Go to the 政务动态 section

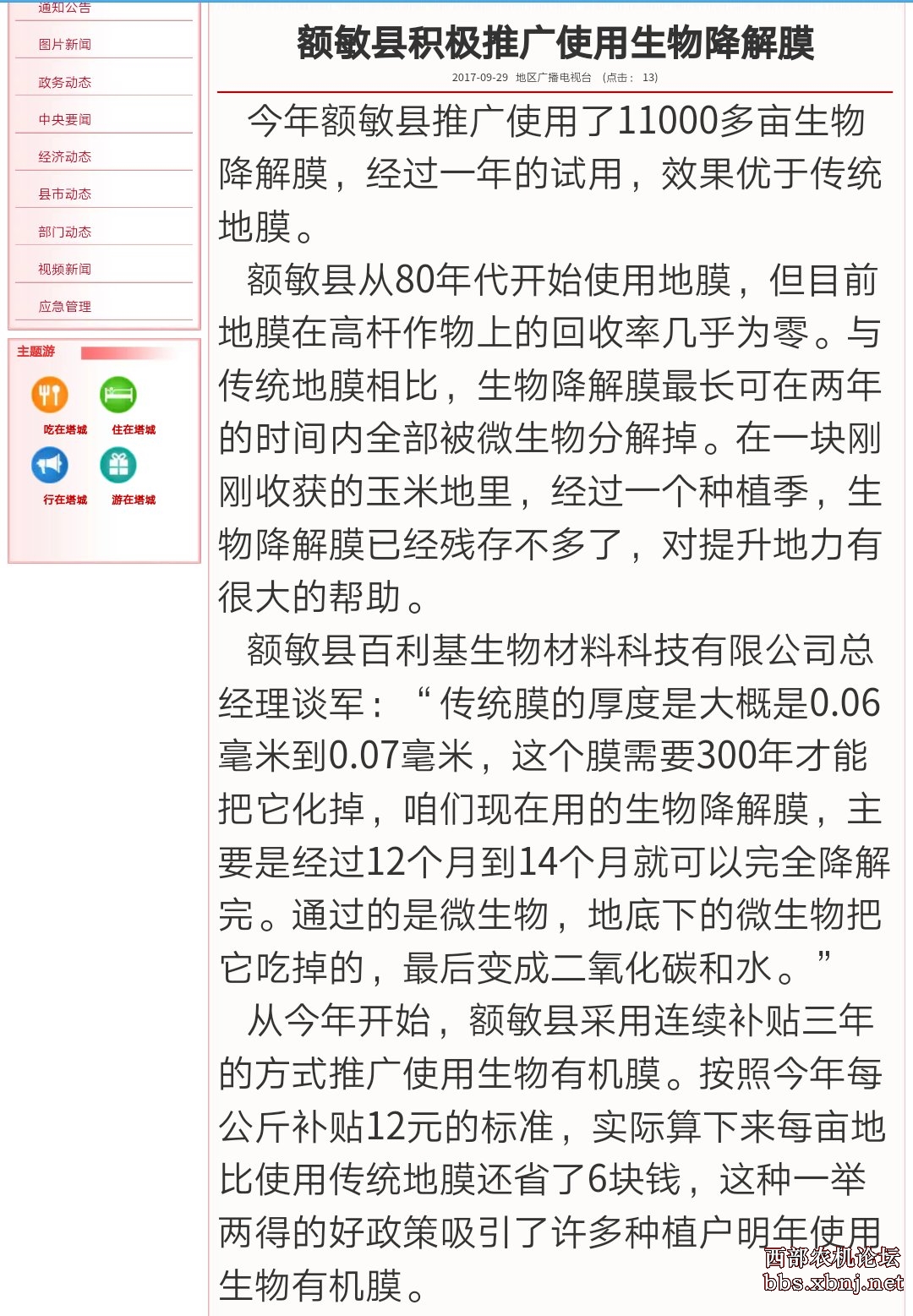click(65, 82)
